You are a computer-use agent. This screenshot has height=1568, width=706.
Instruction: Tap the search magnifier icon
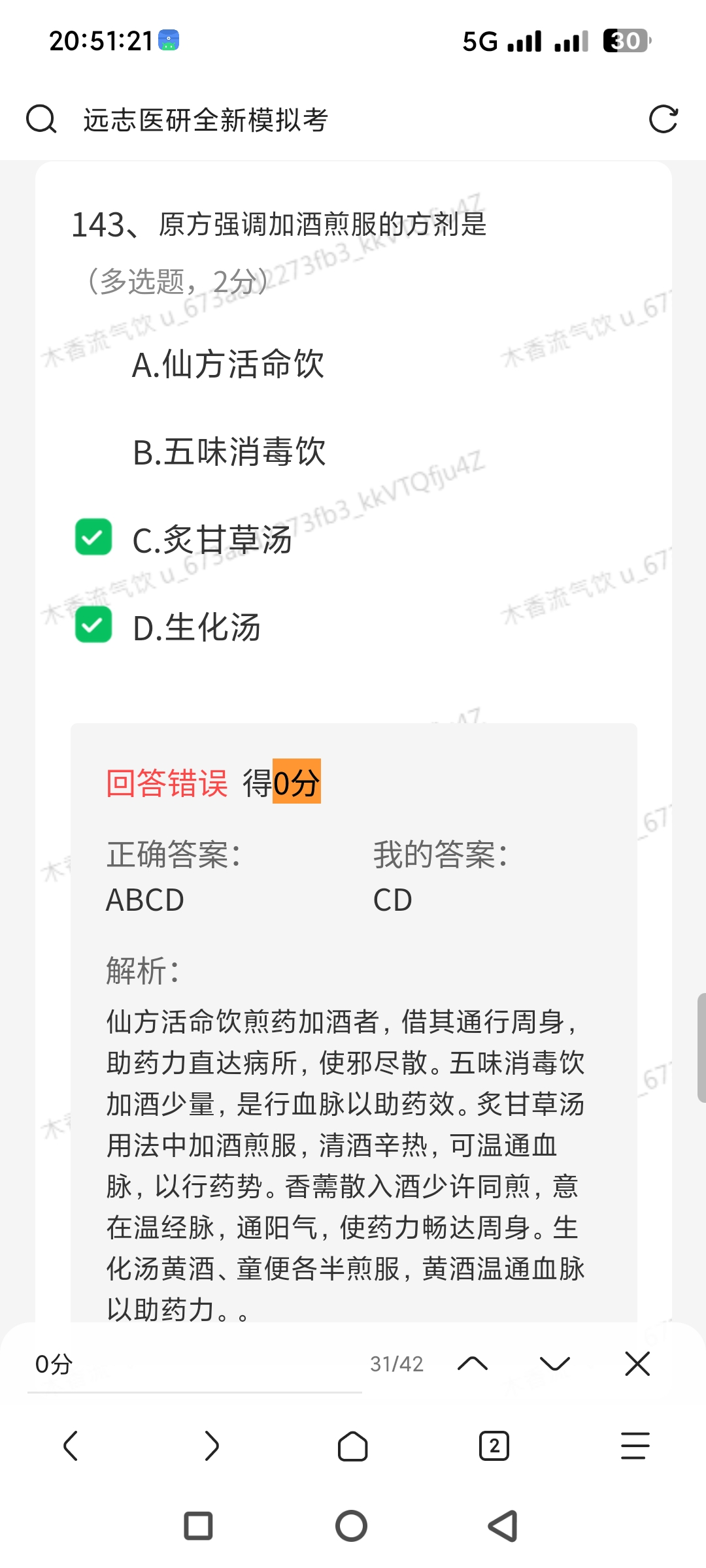(x=41, y=120)
